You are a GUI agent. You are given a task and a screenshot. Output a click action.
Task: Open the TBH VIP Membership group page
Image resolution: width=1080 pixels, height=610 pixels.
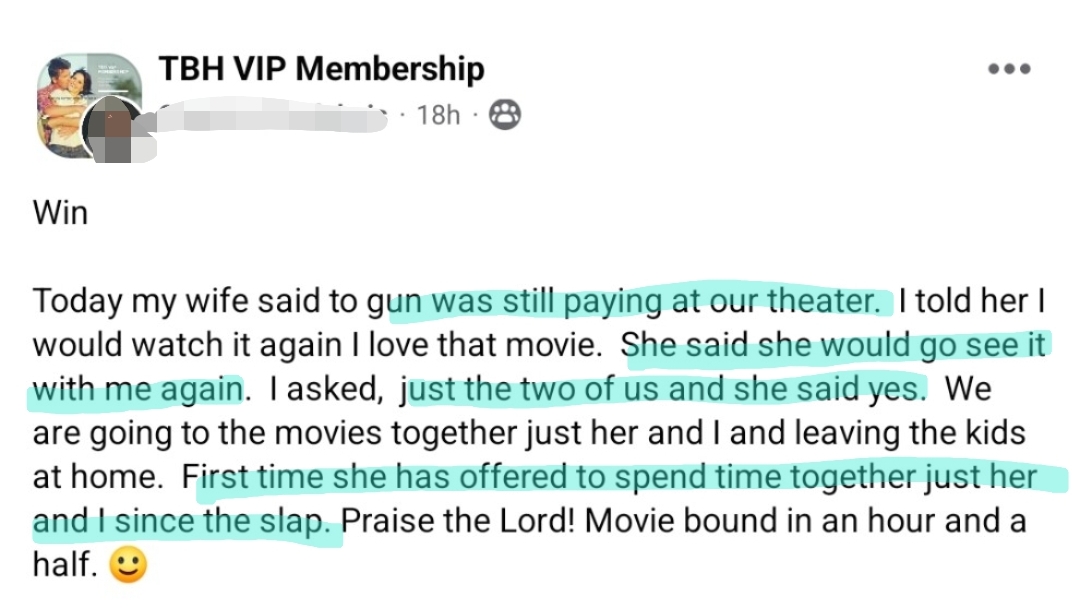click(x=321, y=69)
